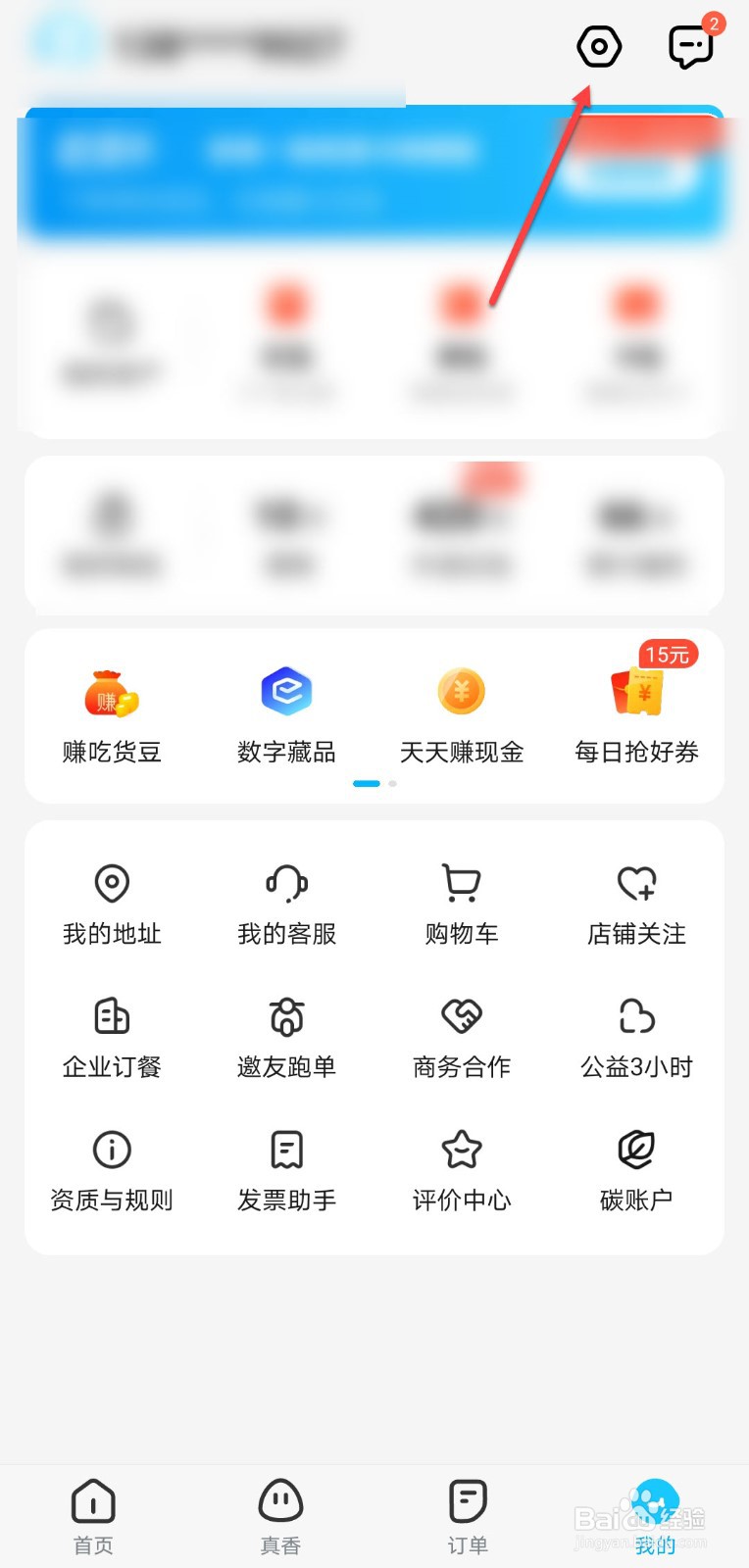
Task: Go to 评价中心
Action: click(462, 1170)
